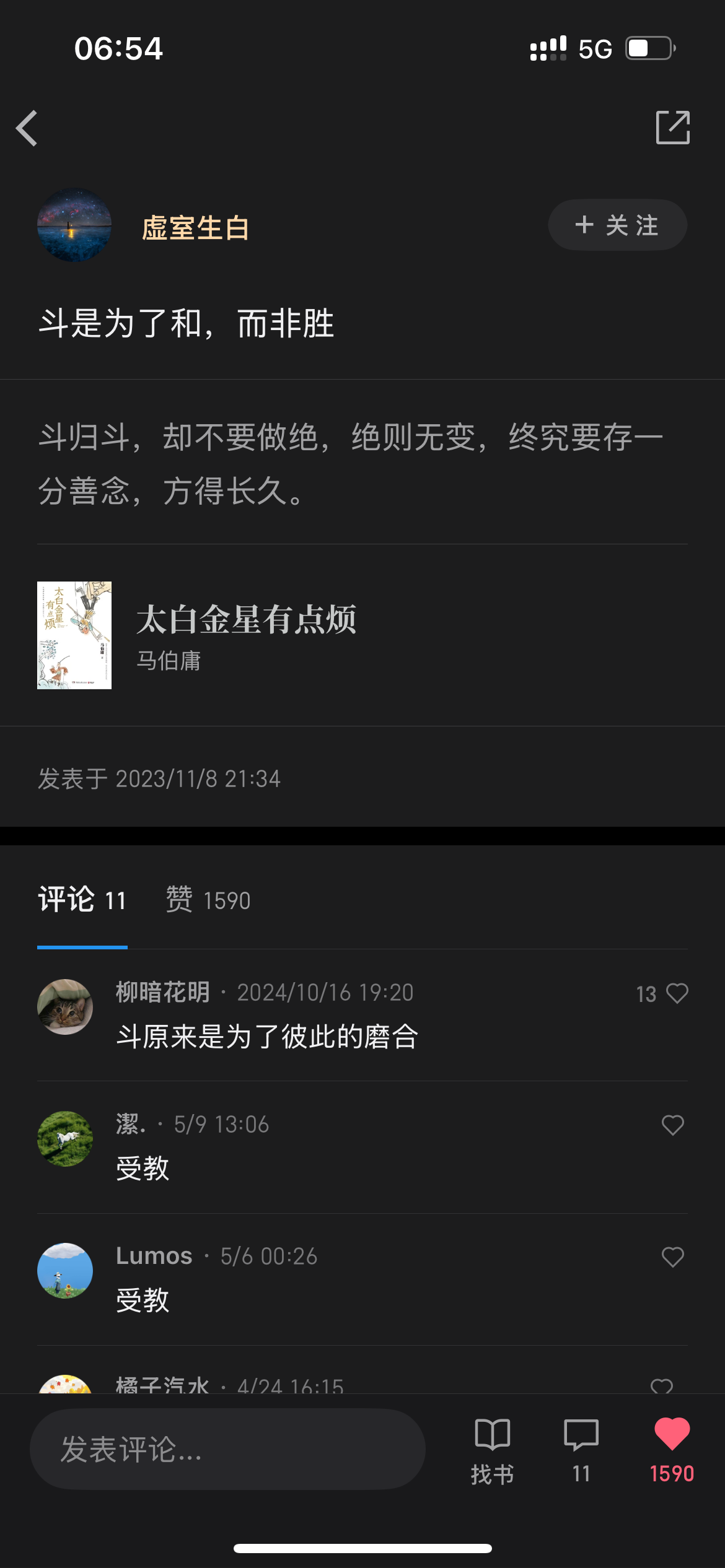Viewport: 725px width, 1568px height.
Task: Tap the 发表评论 input field
Action: tap(227, 1449)
